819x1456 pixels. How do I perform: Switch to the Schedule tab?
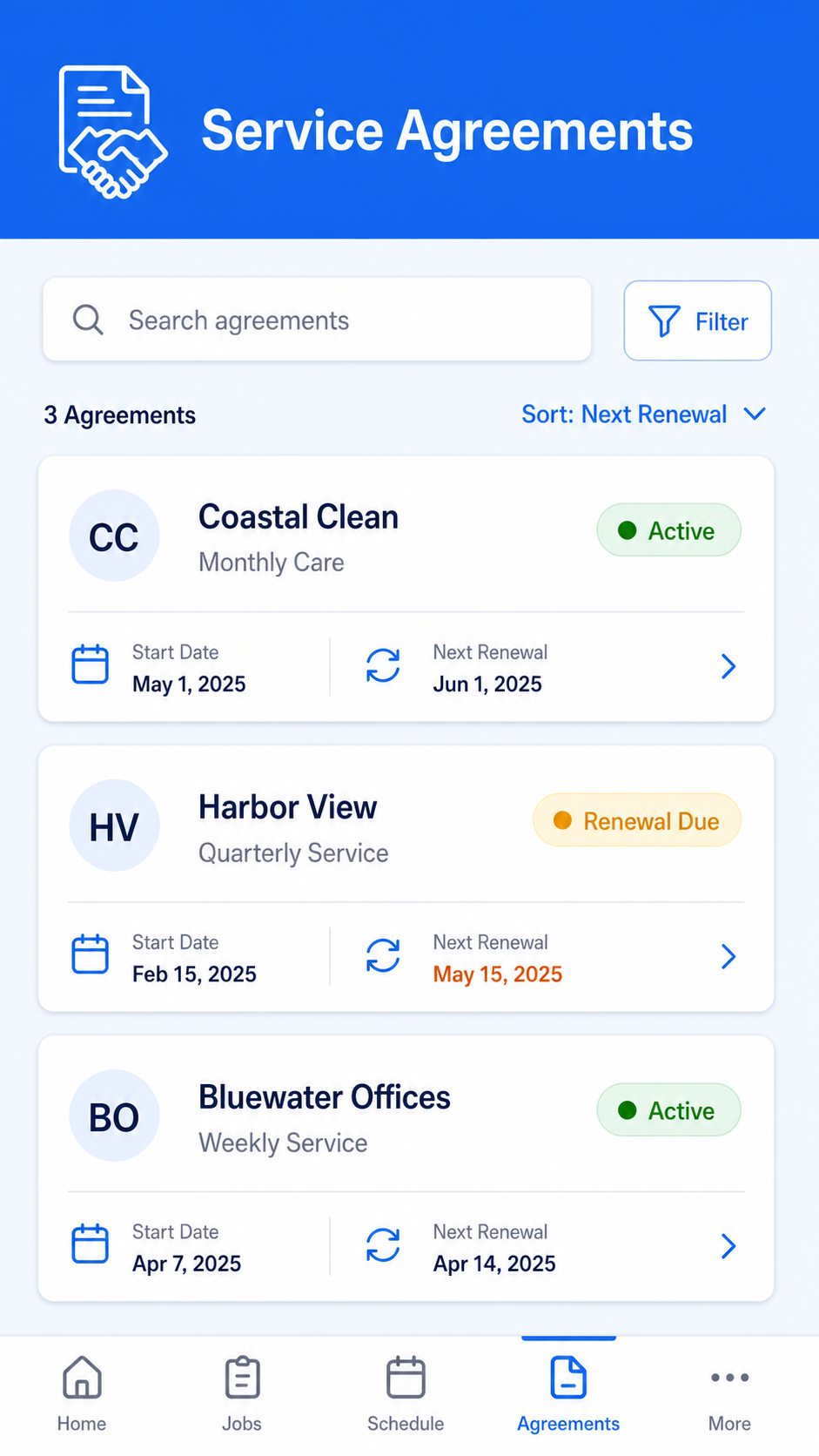[x=406, y=1394]
